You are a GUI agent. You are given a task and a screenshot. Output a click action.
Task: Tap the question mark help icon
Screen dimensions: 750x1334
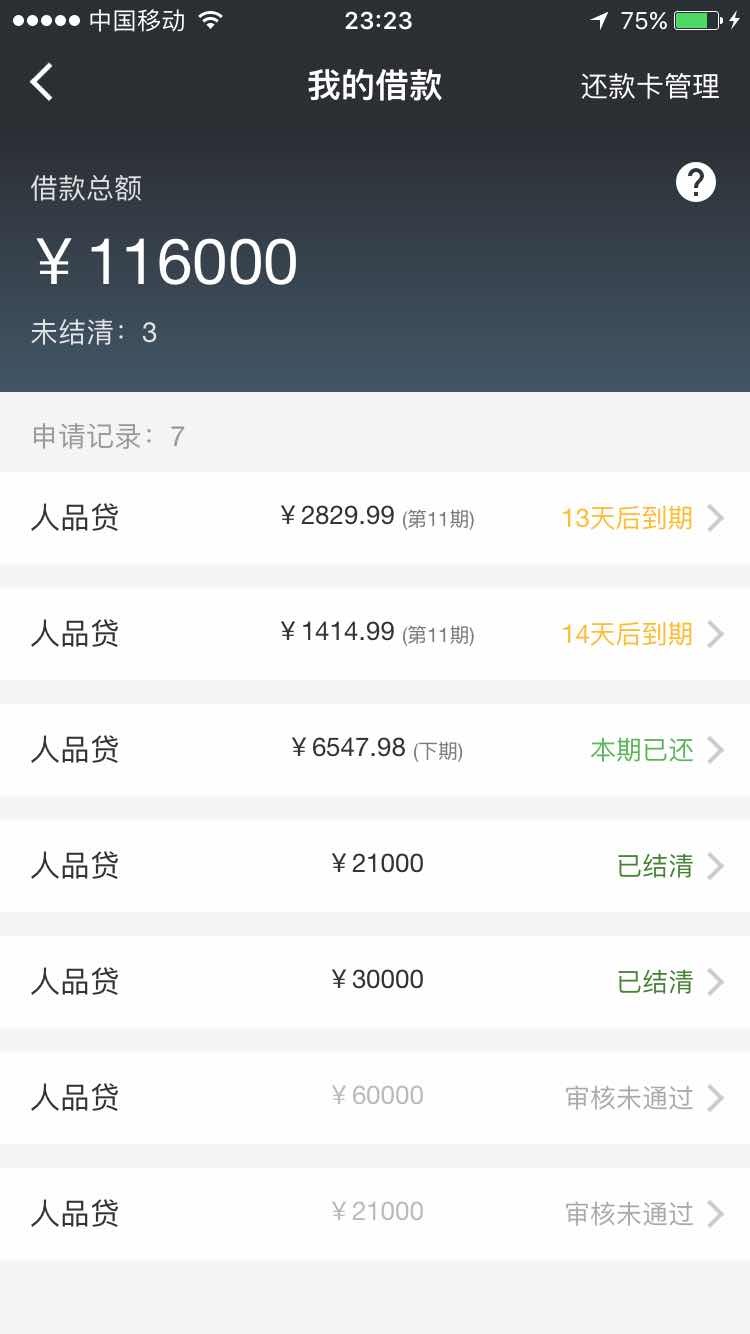[696, 183]
